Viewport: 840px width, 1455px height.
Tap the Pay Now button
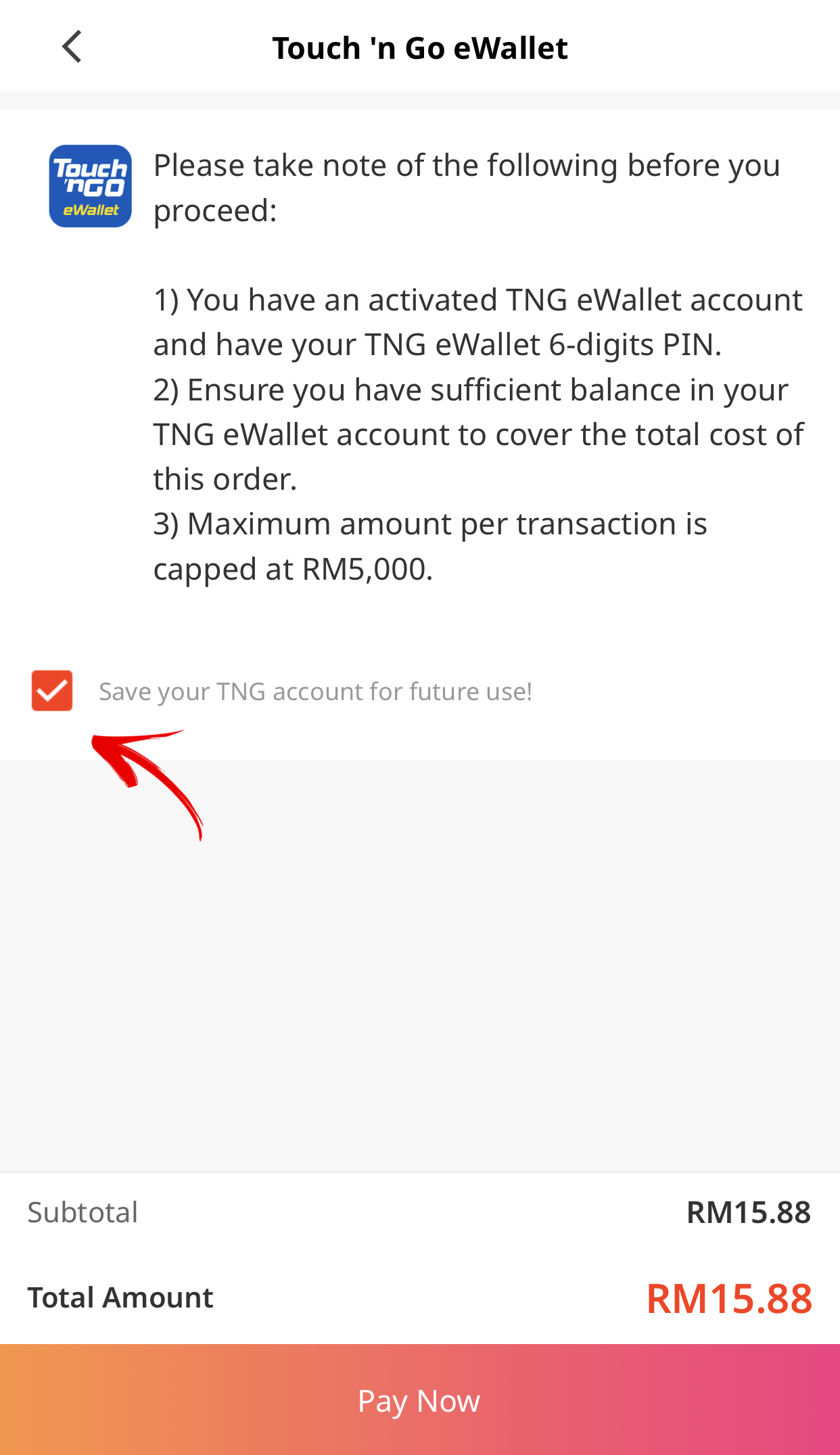pos(419,1400)
